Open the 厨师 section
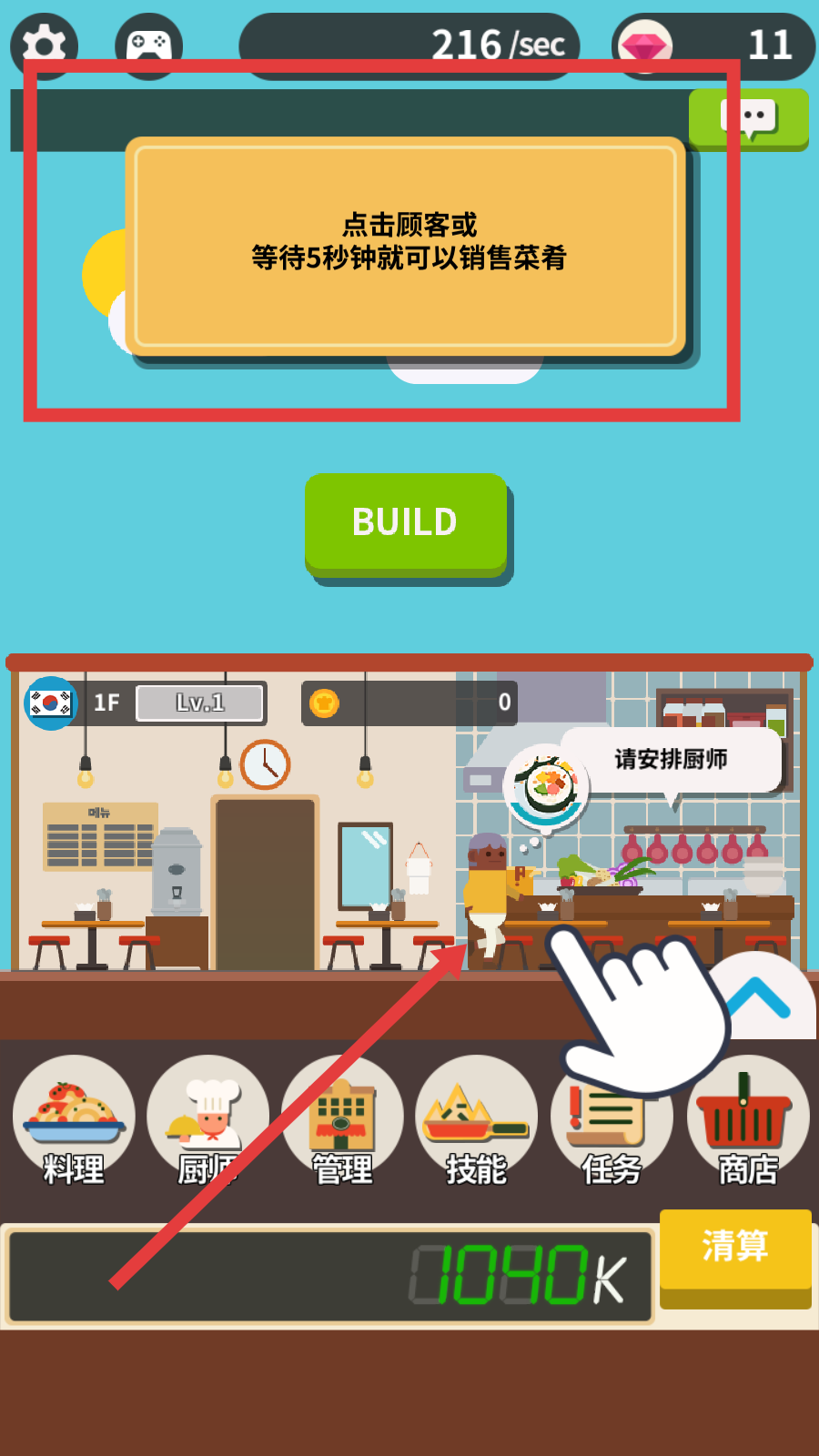The height and width of the screenshot is (1456, 819). click(207, 1119)
